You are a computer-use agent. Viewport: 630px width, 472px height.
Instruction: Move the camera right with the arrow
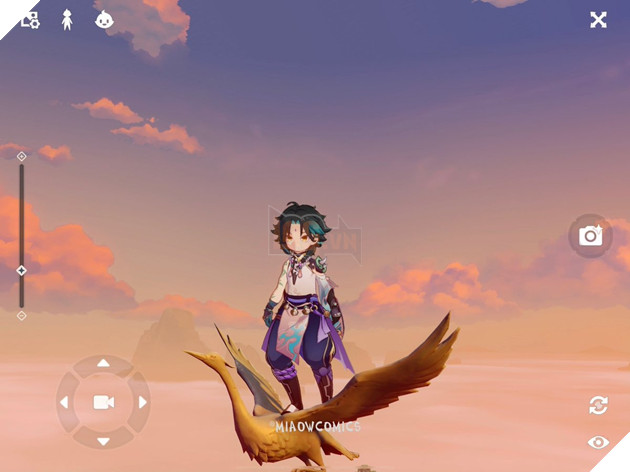click(142, 402)
